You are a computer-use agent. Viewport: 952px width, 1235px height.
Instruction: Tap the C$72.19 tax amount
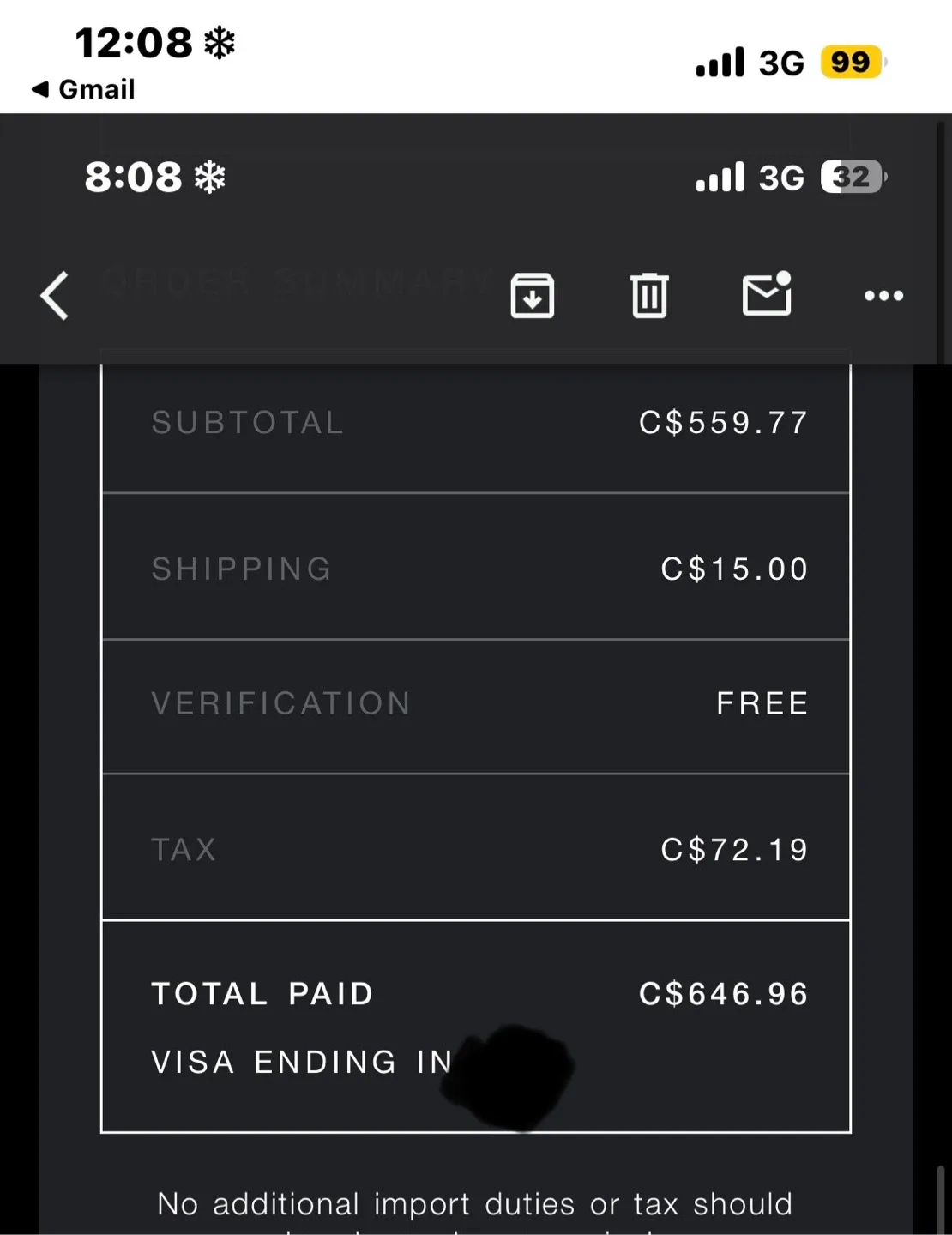tap(733, 849)
